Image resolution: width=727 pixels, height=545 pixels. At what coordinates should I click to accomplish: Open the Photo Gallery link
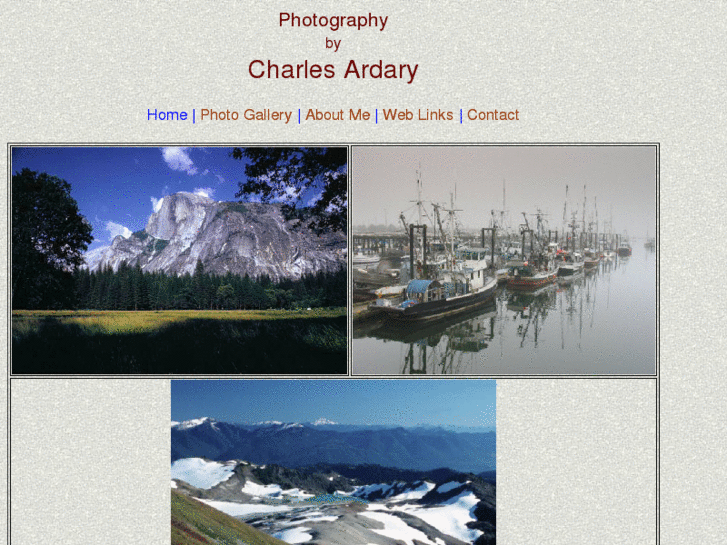click(x=246, y=115)
